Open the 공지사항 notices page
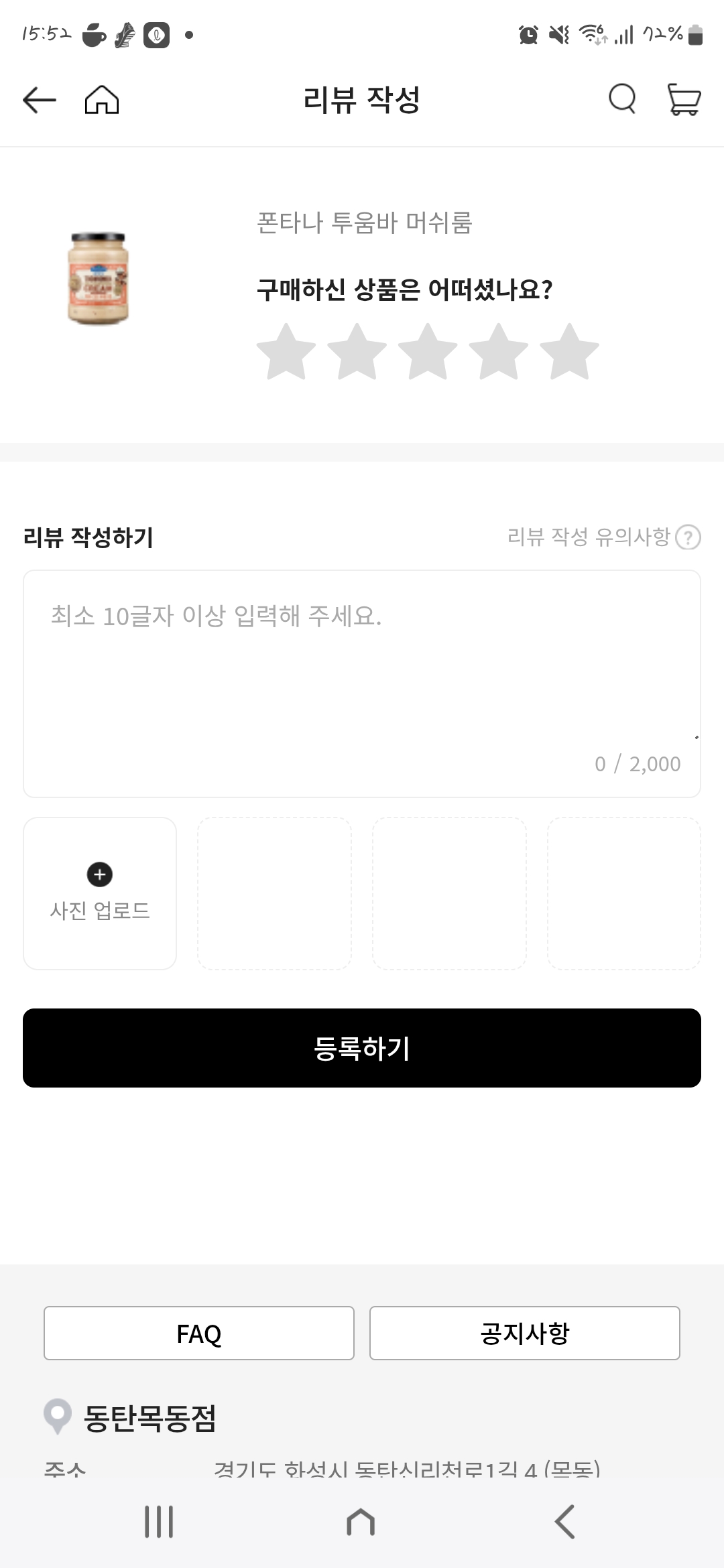This screenshot has width=724, height=1568. point(525,1333)
